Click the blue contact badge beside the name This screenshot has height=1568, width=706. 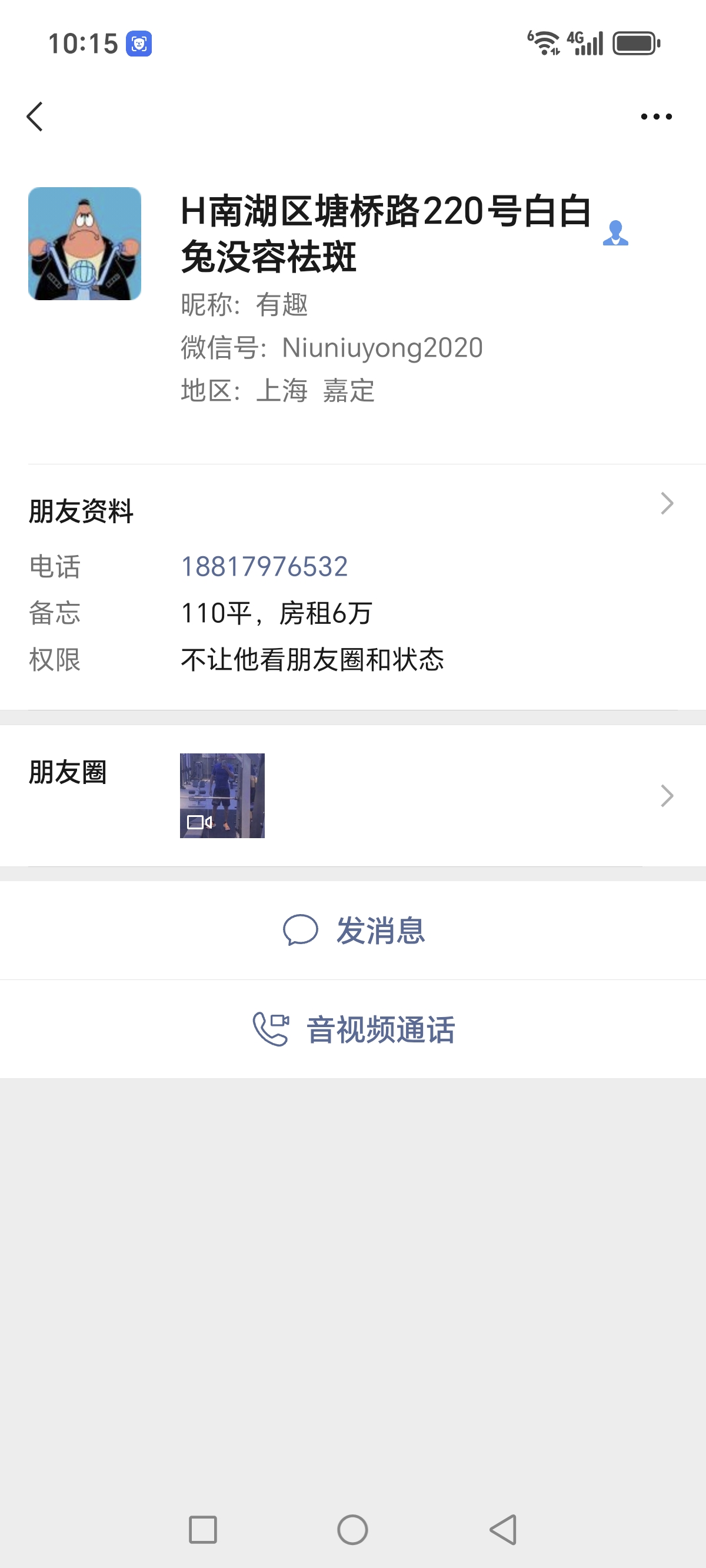615,232
